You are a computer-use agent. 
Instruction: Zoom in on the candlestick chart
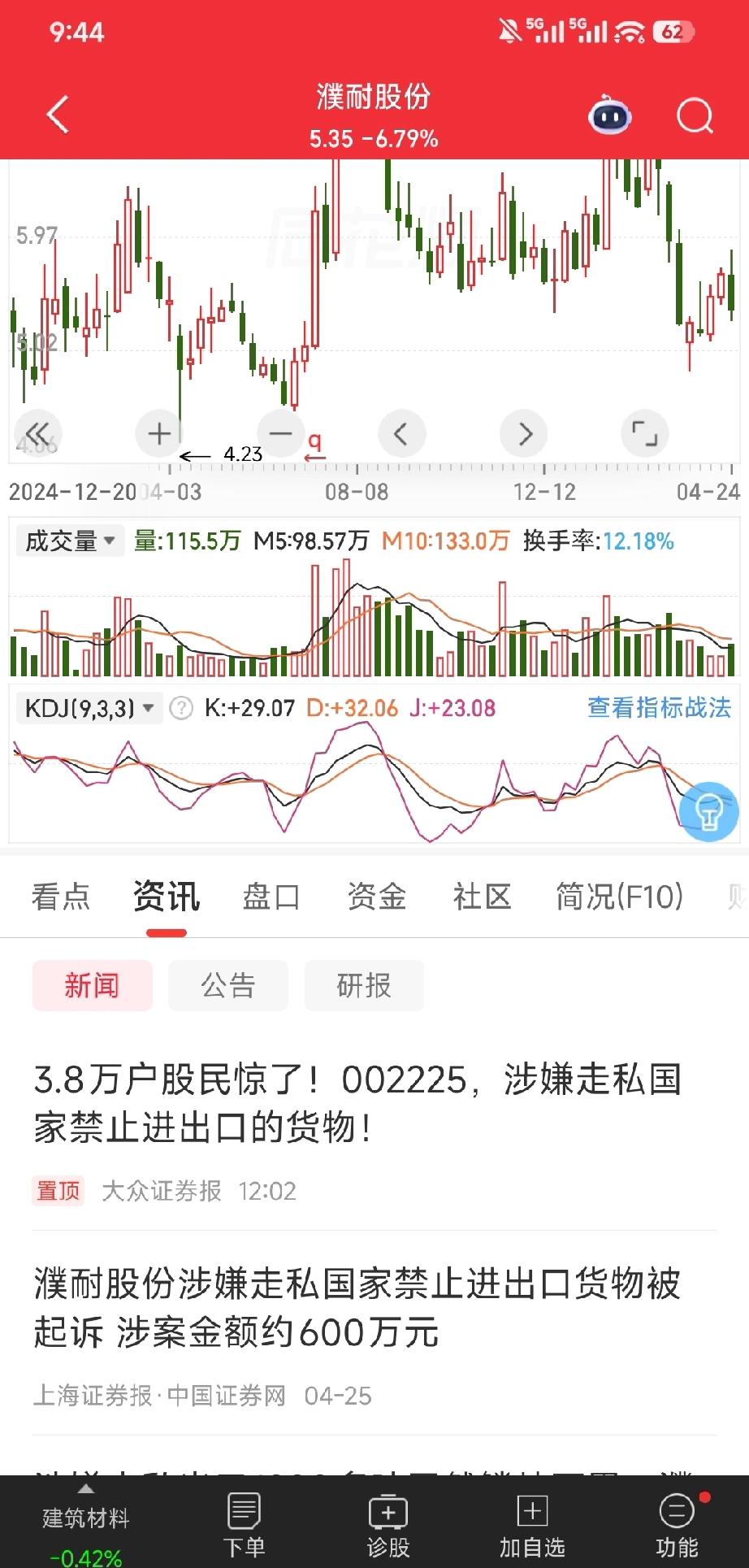[158, 433]
